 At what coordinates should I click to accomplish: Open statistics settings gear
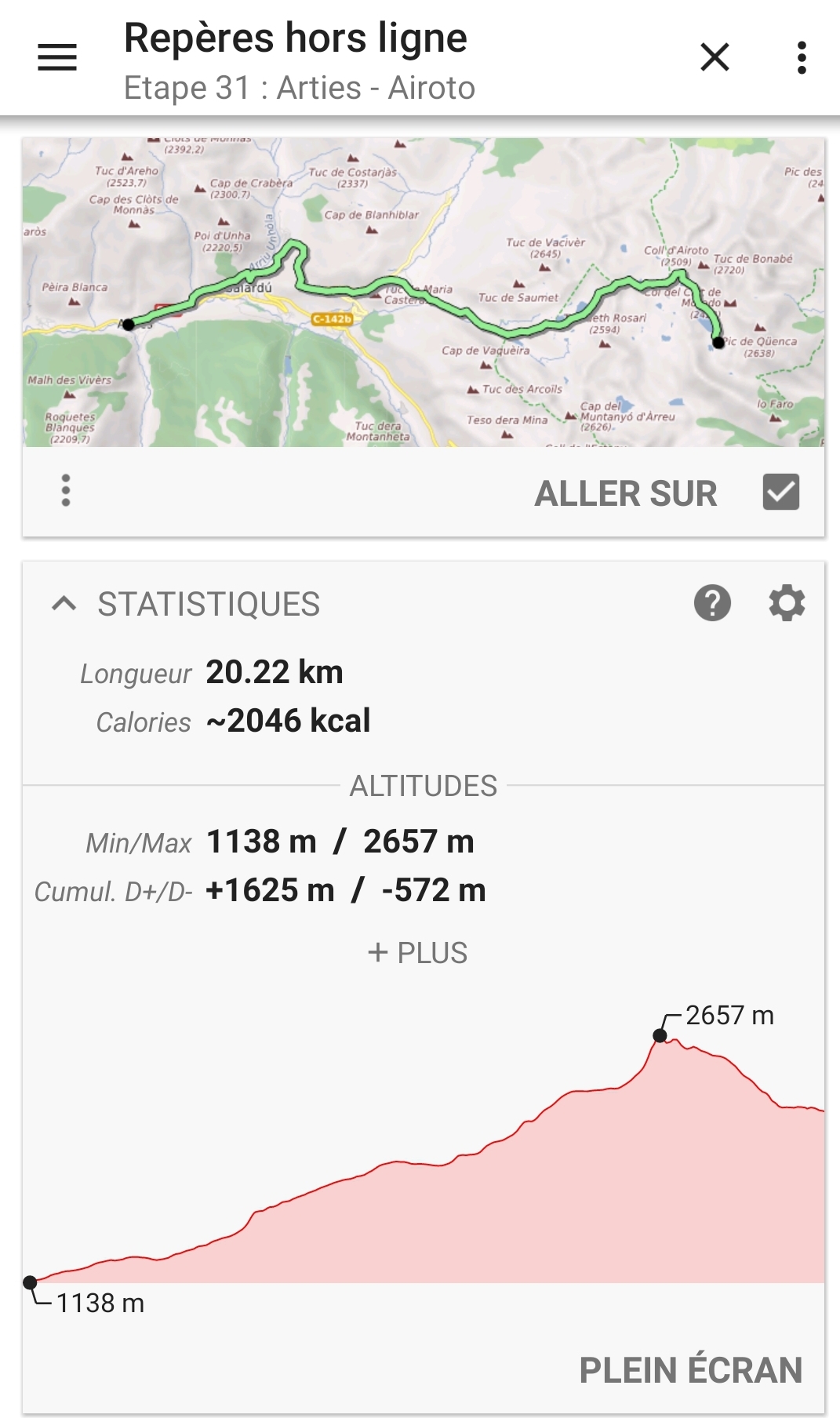787,604
